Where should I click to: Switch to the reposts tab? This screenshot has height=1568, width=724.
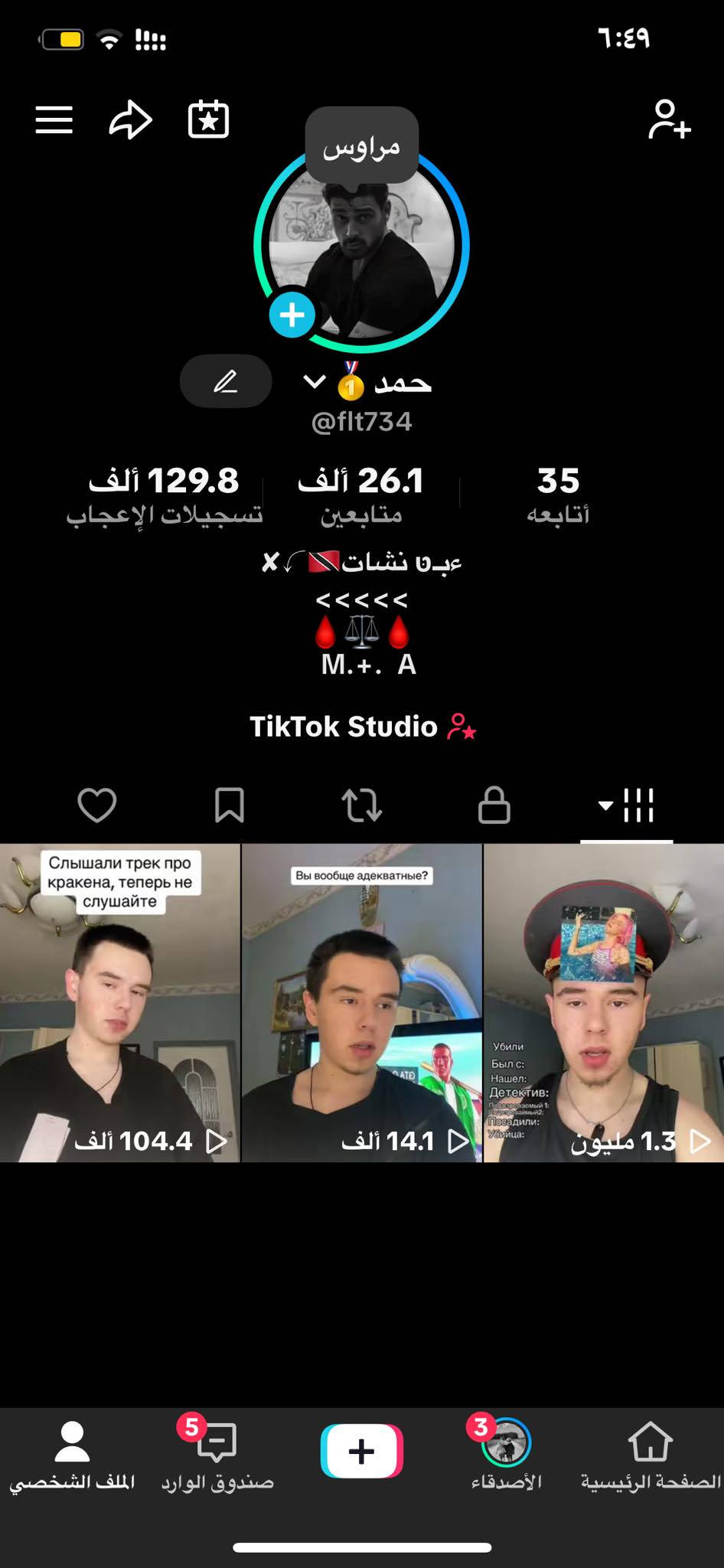(361, 805)
